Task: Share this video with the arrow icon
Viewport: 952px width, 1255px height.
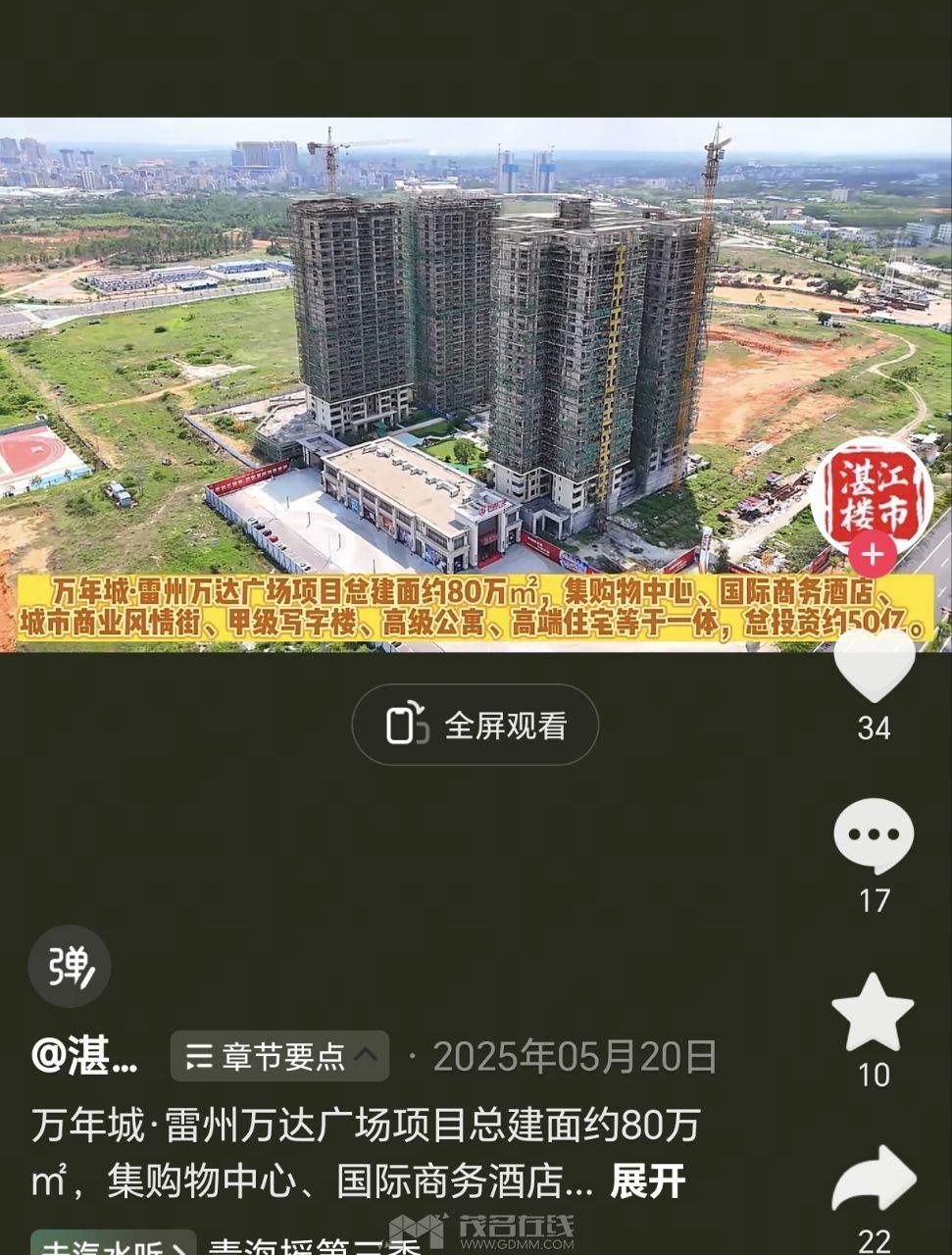Action: [874, 1181]
